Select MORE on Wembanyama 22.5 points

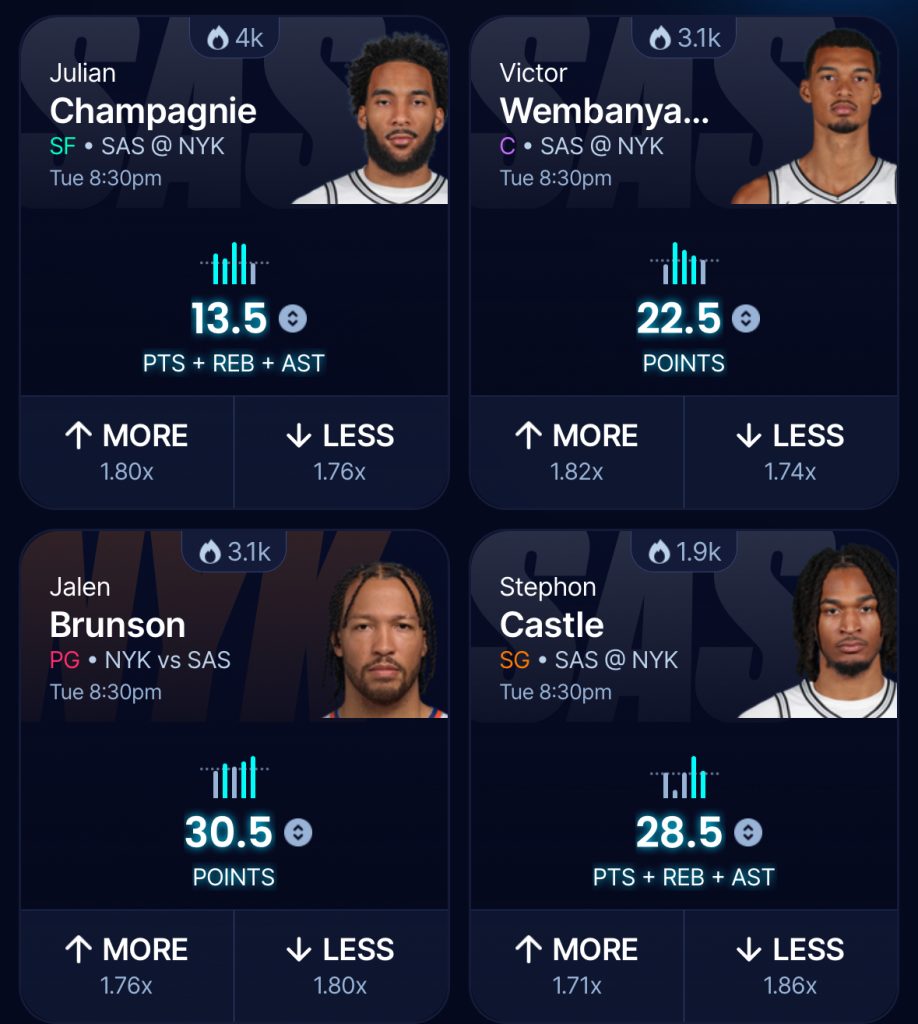click(x=577, y=452)
